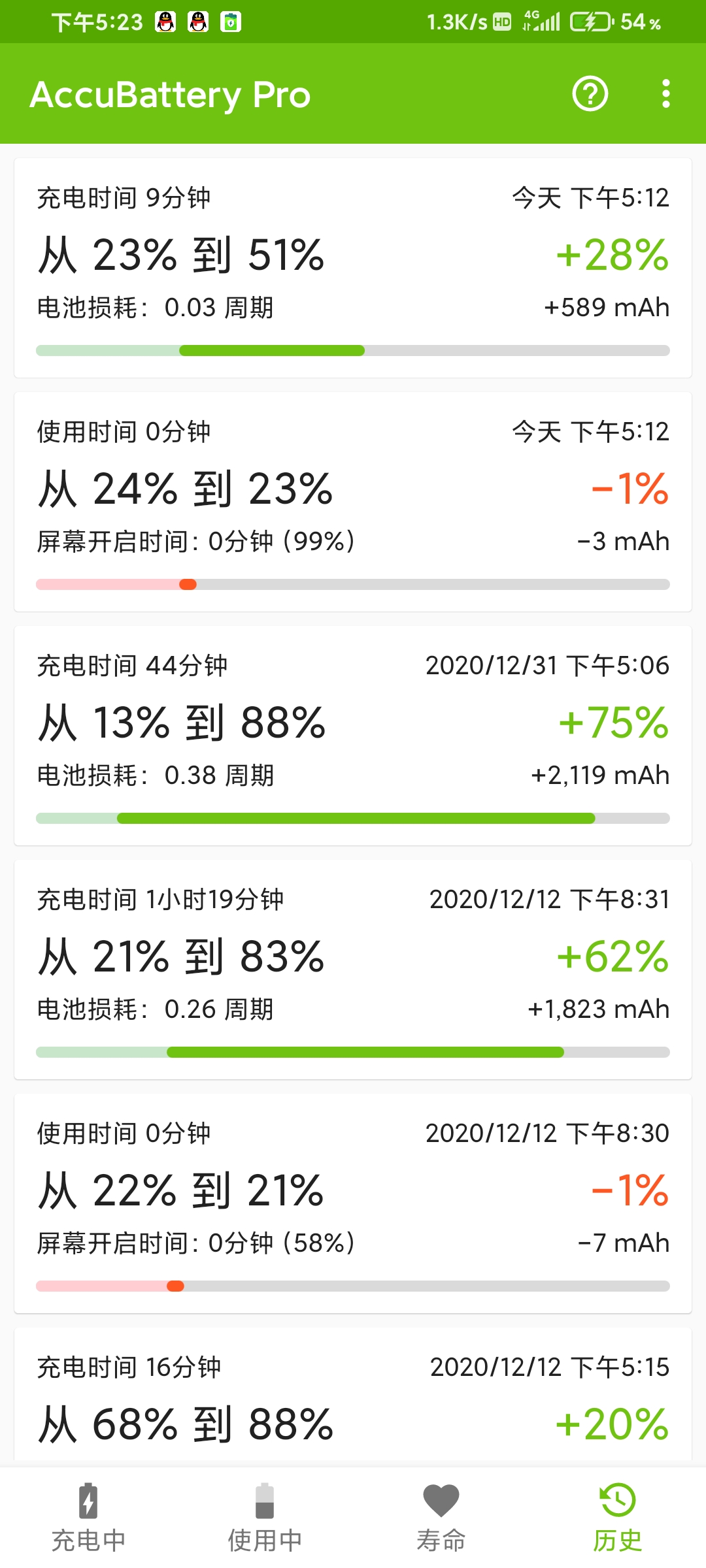This screenshot has height=1568, width=706.
Task: Open the charge session from 68% to 88%
Action: pos(353,1397)
